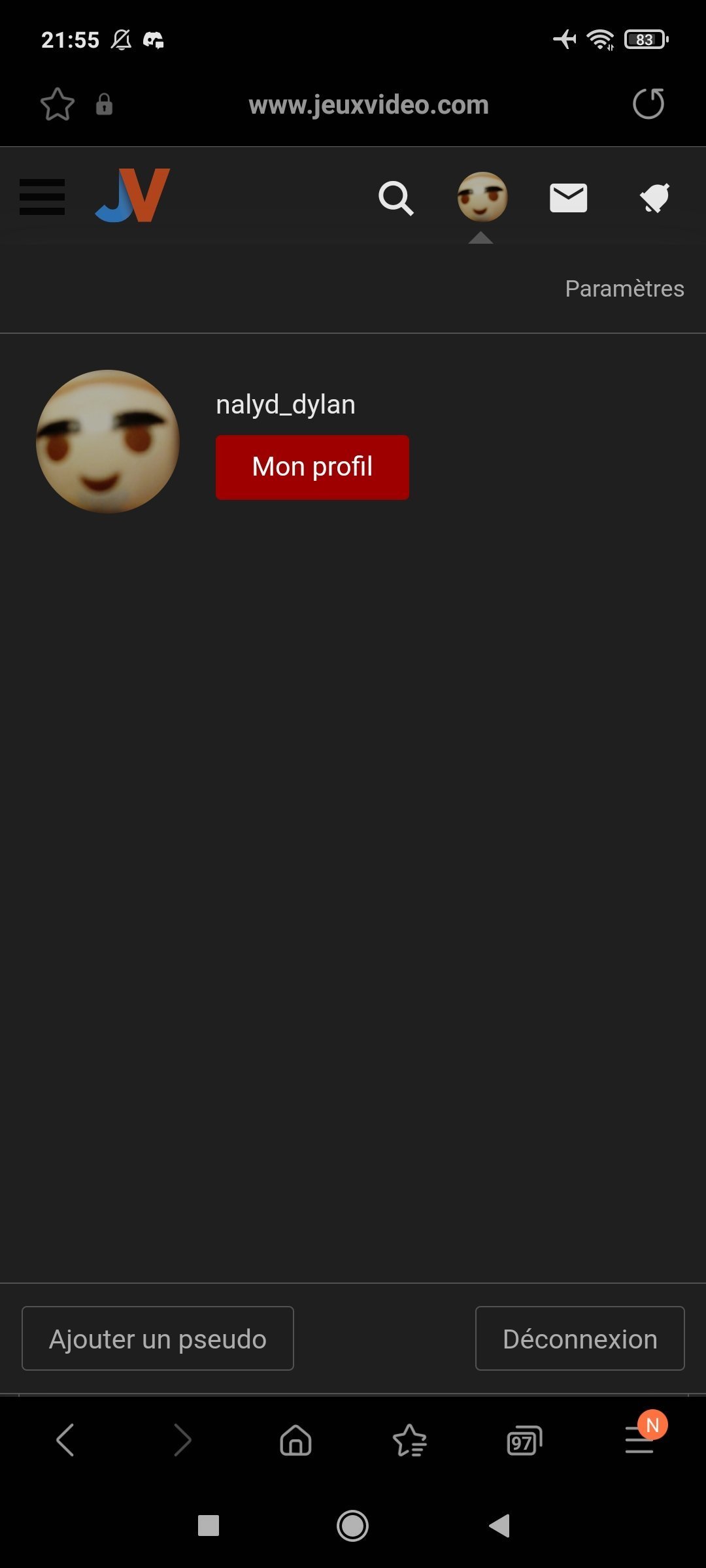Go back to the previous page in the browser
706x1568 pixels.
click(x=65, y=1440)
